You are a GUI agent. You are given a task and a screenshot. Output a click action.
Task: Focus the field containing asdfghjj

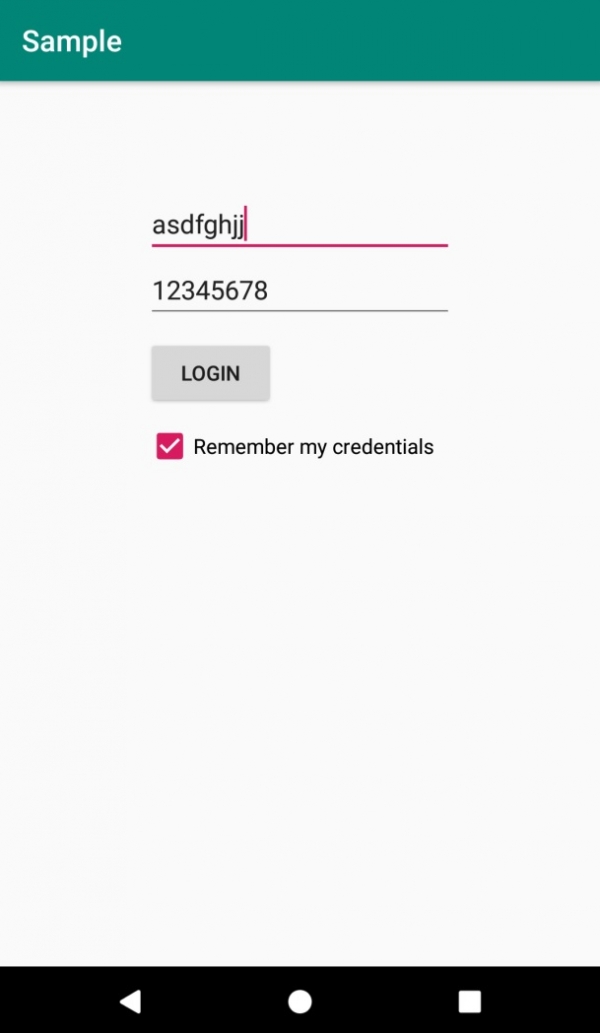[x=298, y=225]
